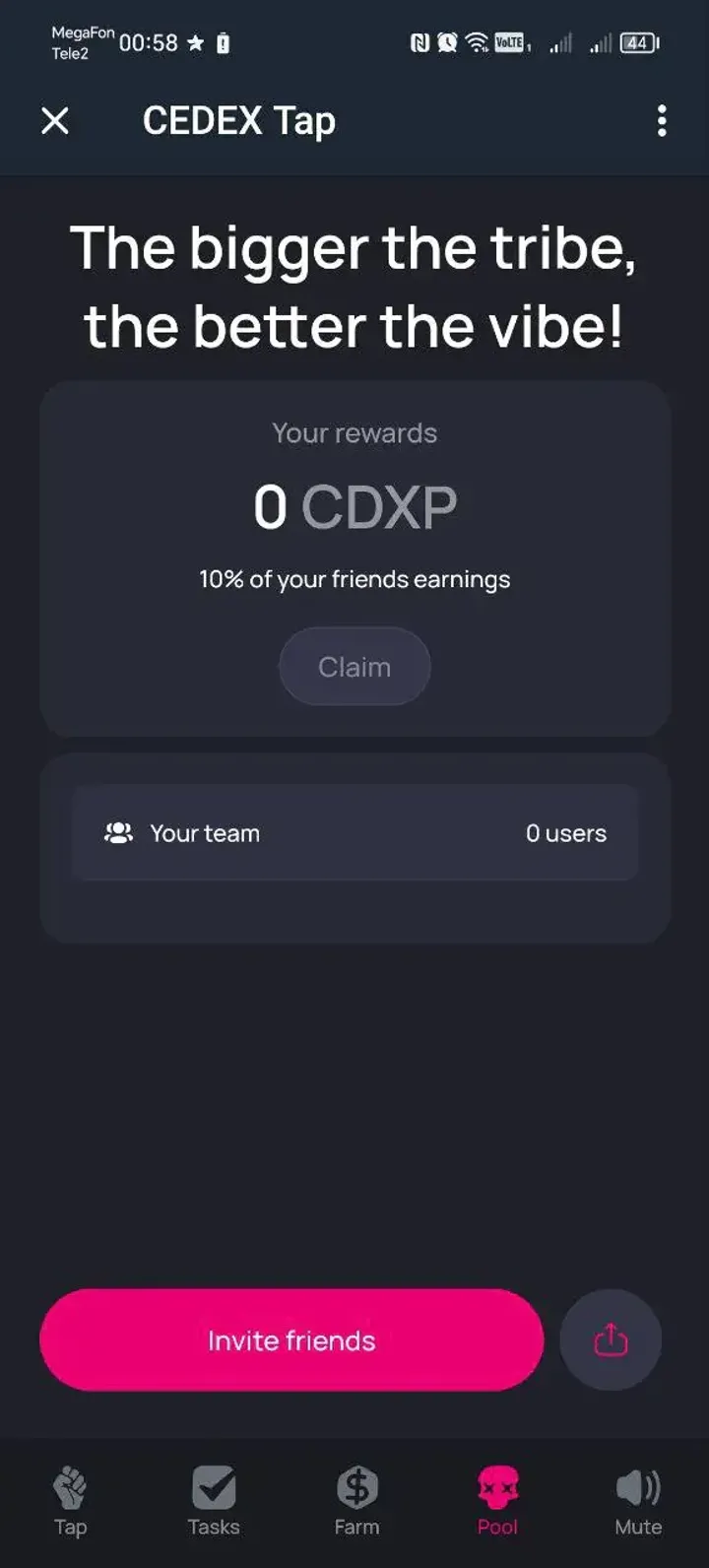
Task: Tap the signal strength bars indicator
Action: pos(561,43)
